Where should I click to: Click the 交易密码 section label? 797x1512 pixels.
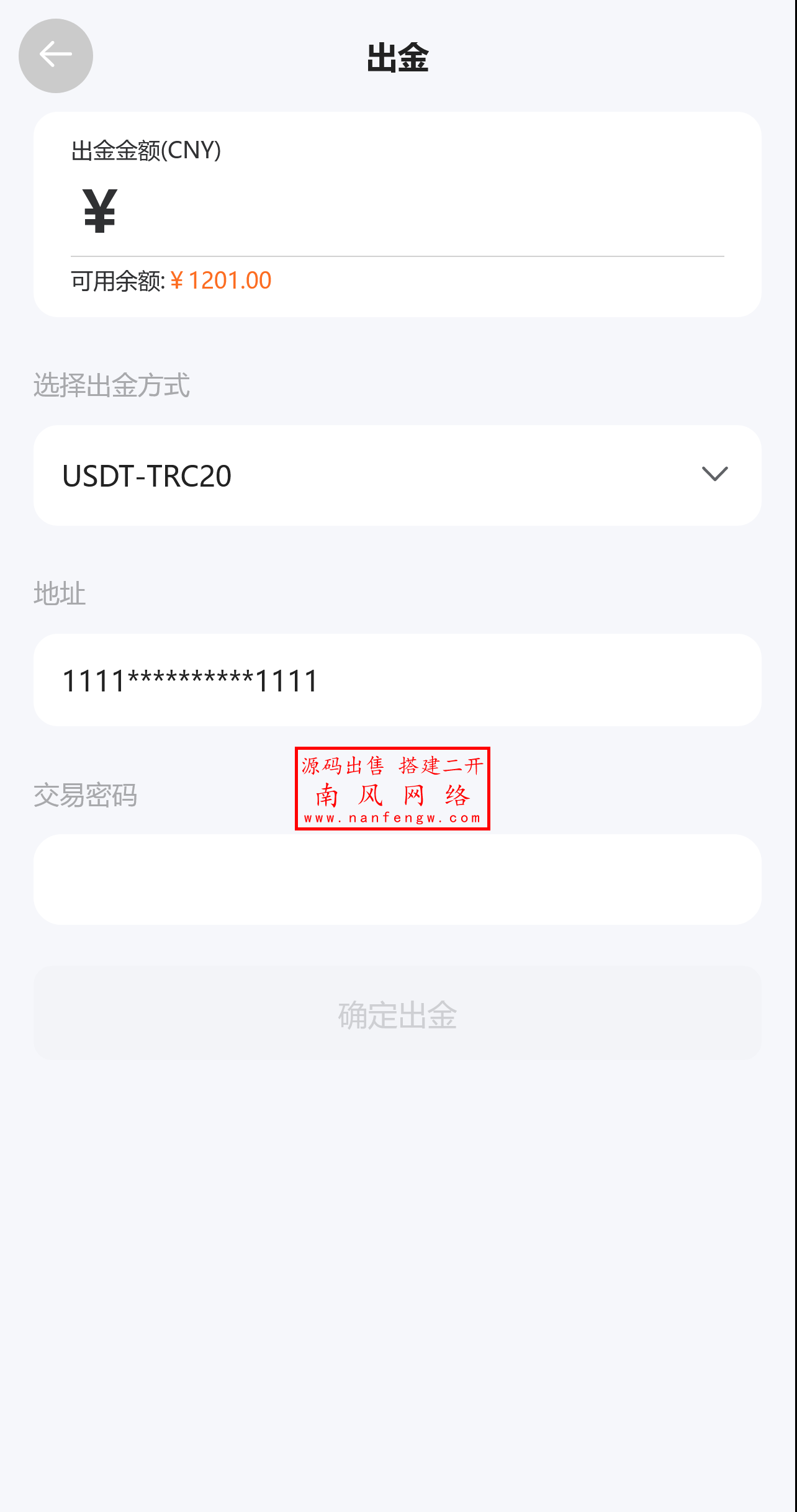(x=86, y=795)
